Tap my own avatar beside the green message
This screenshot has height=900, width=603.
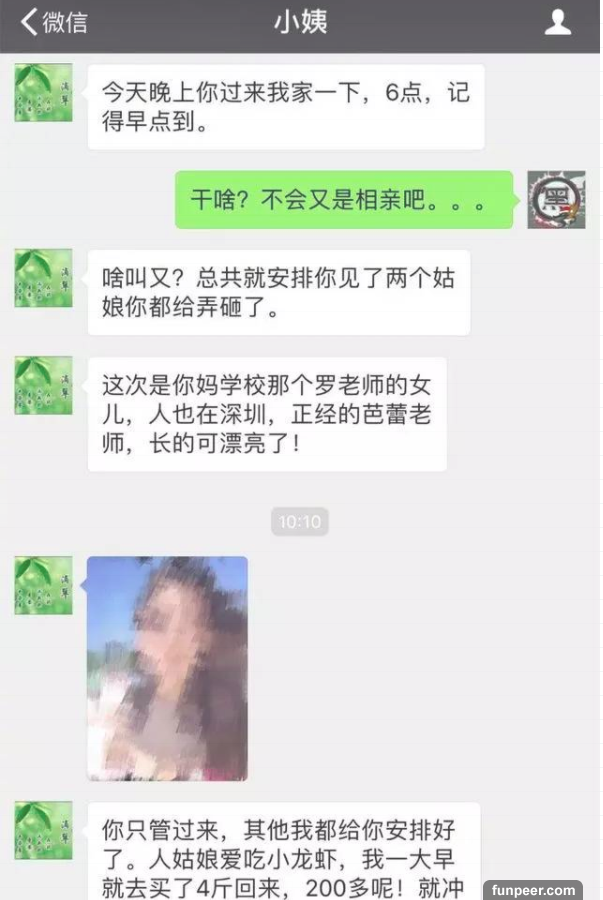pyautogui.click(x=556, y=199)
